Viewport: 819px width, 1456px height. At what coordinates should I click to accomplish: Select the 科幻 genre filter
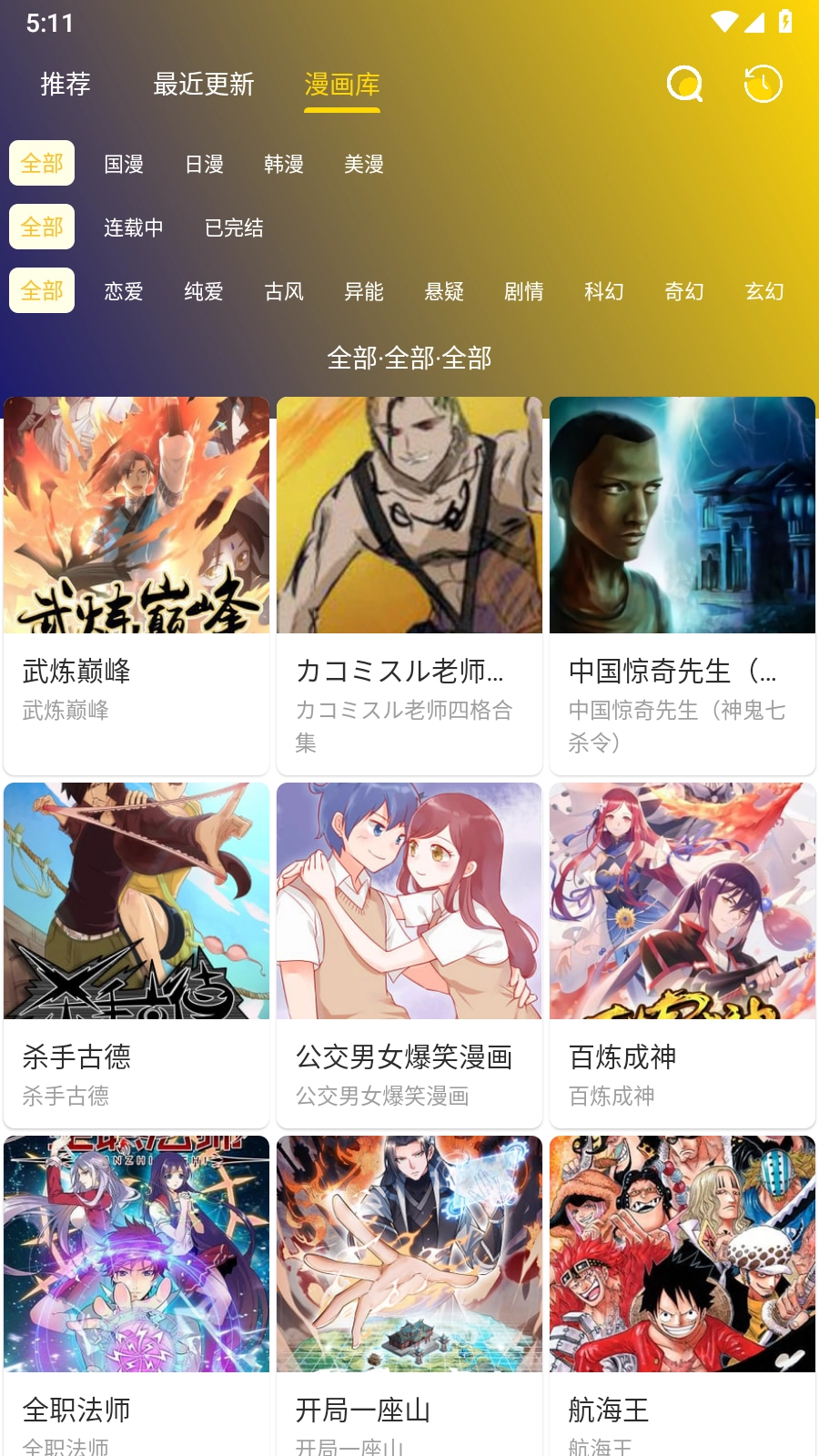(604, 291)
